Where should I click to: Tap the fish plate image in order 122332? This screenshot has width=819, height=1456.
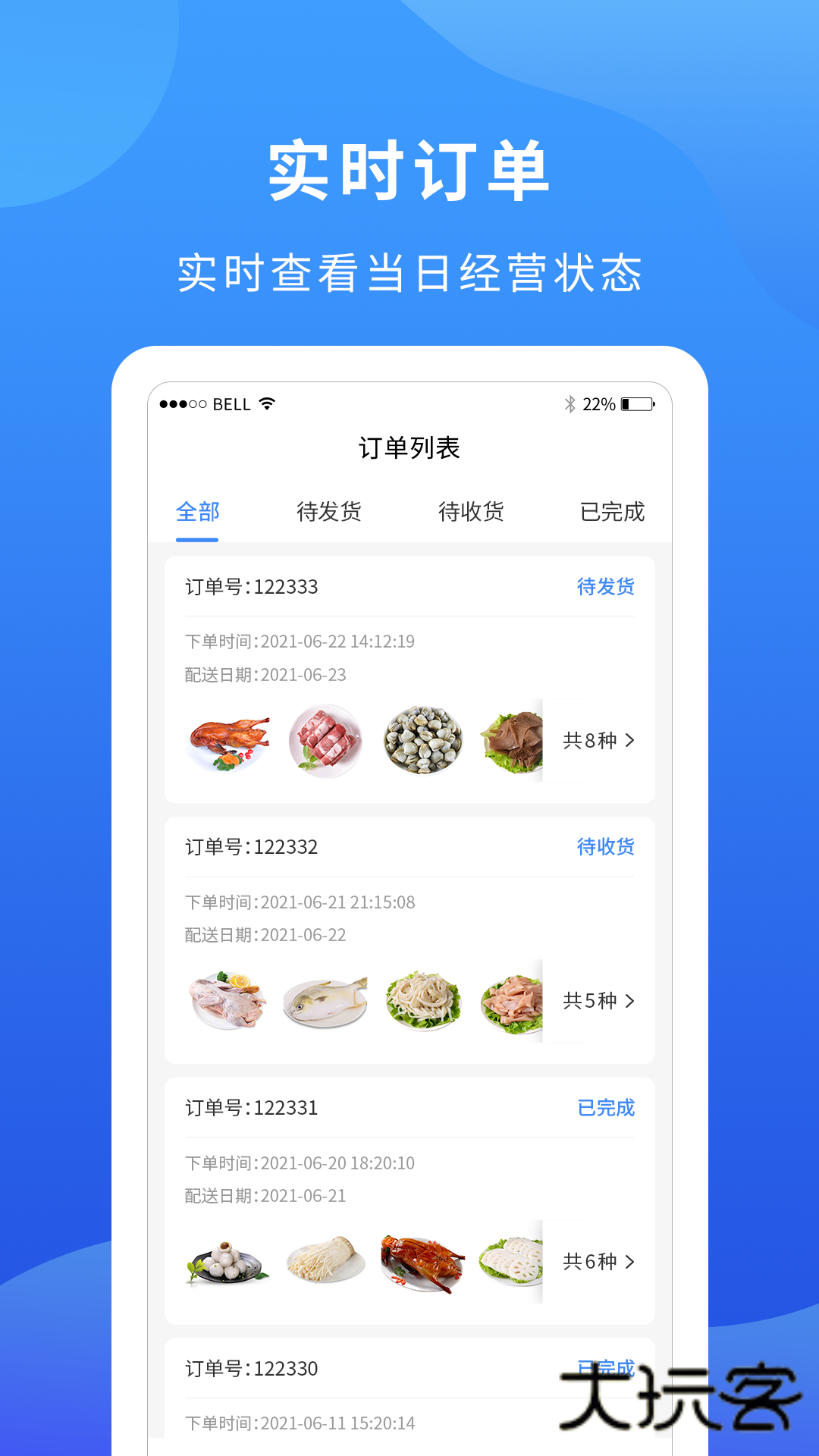click(x=325, y=1001)
